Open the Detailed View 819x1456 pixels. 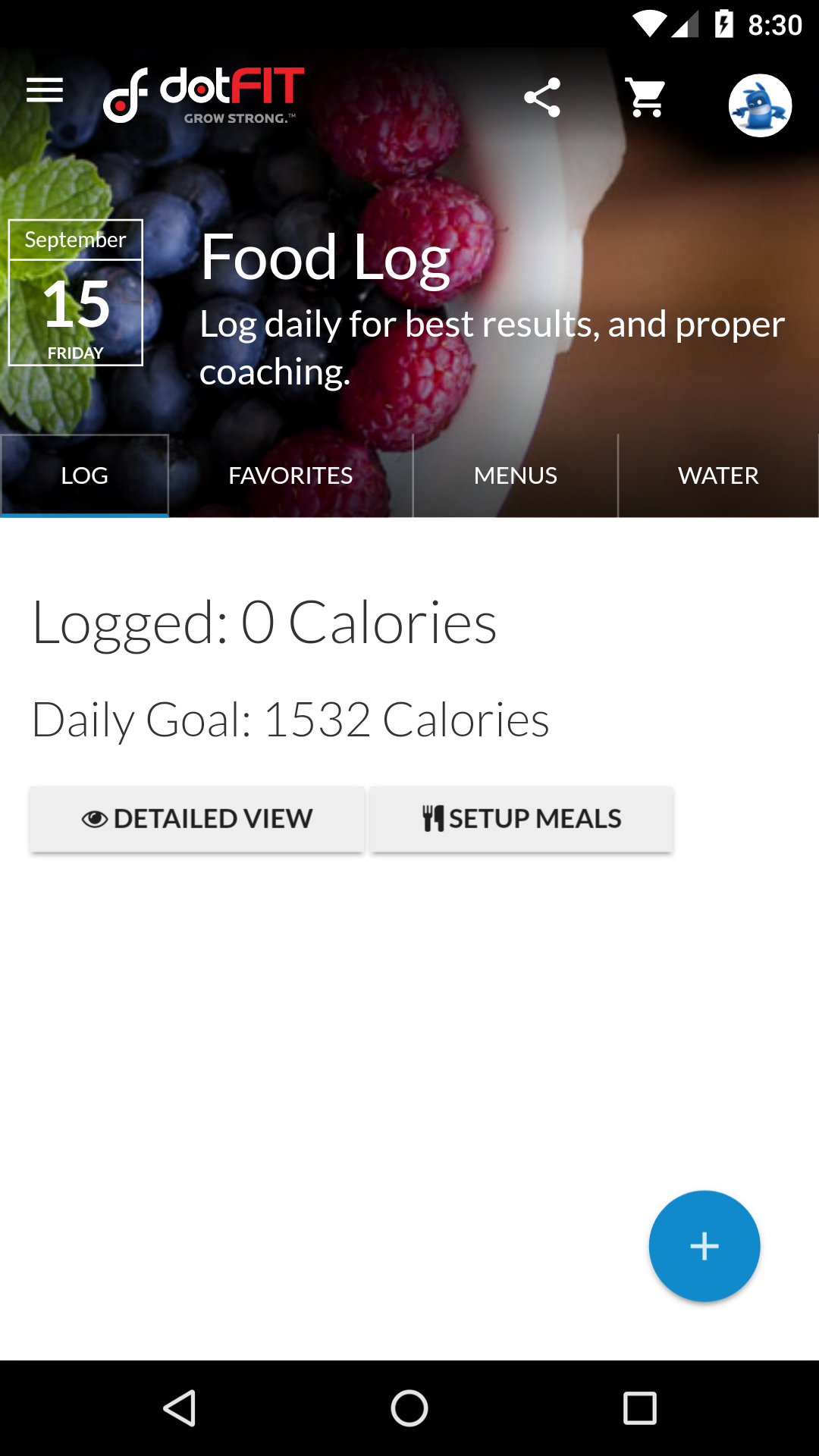(197, 819)
